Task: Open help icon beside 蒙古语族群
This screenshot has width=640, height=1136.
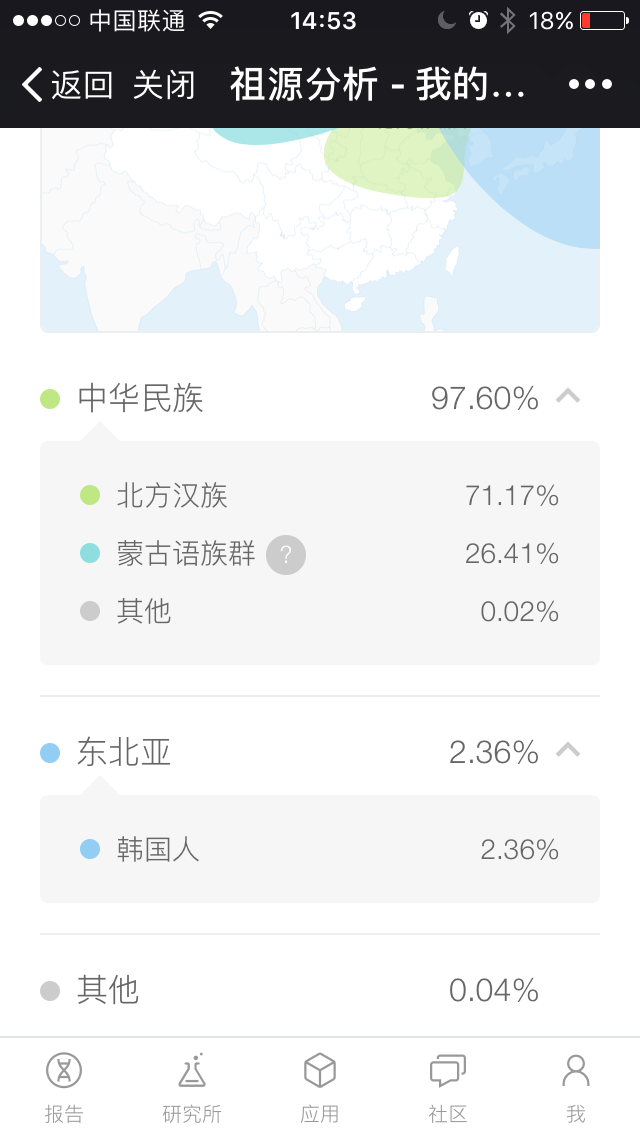Action: pos(286,555)
